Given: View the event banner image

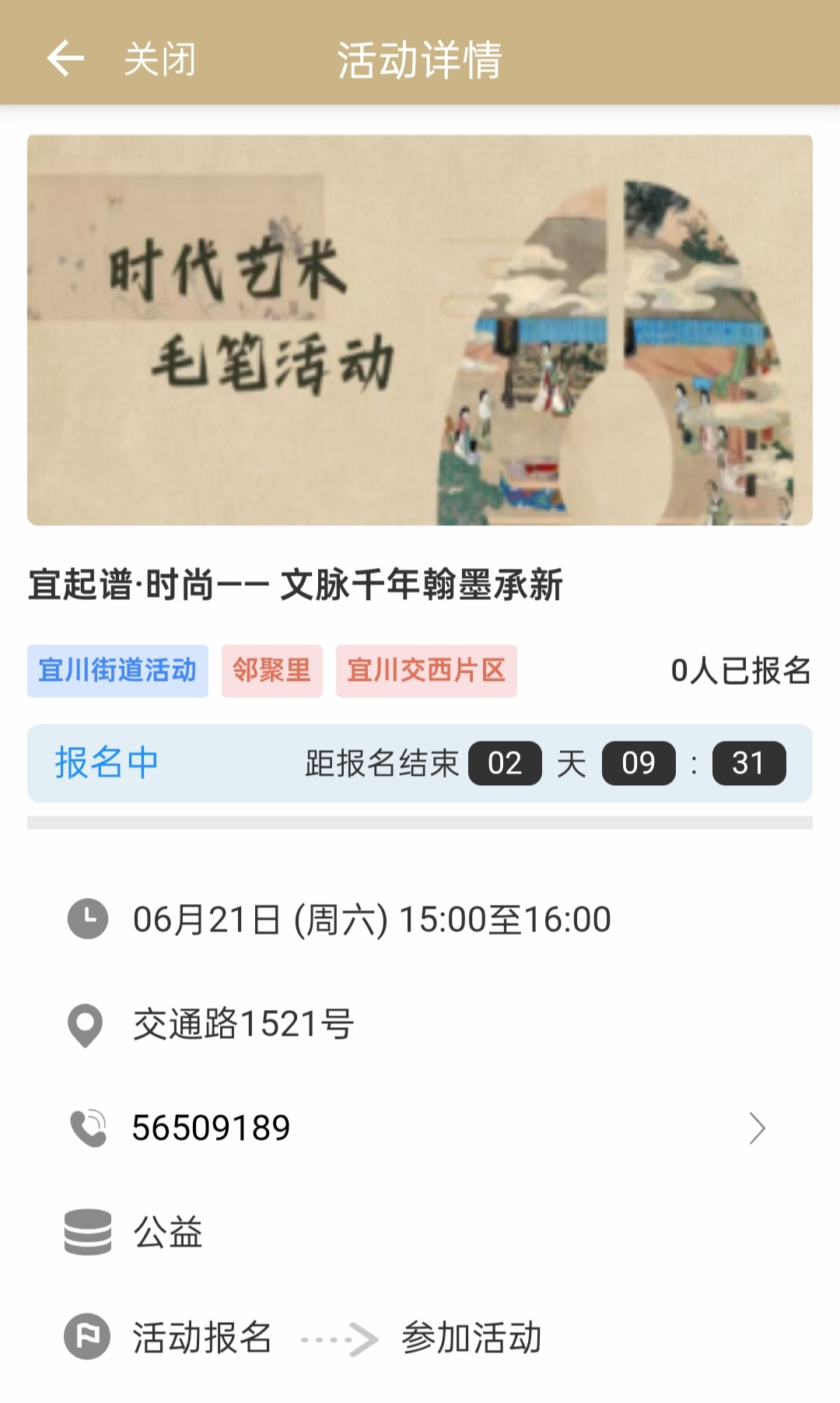Looking at the screenshot, I should (x=420, y=330).
